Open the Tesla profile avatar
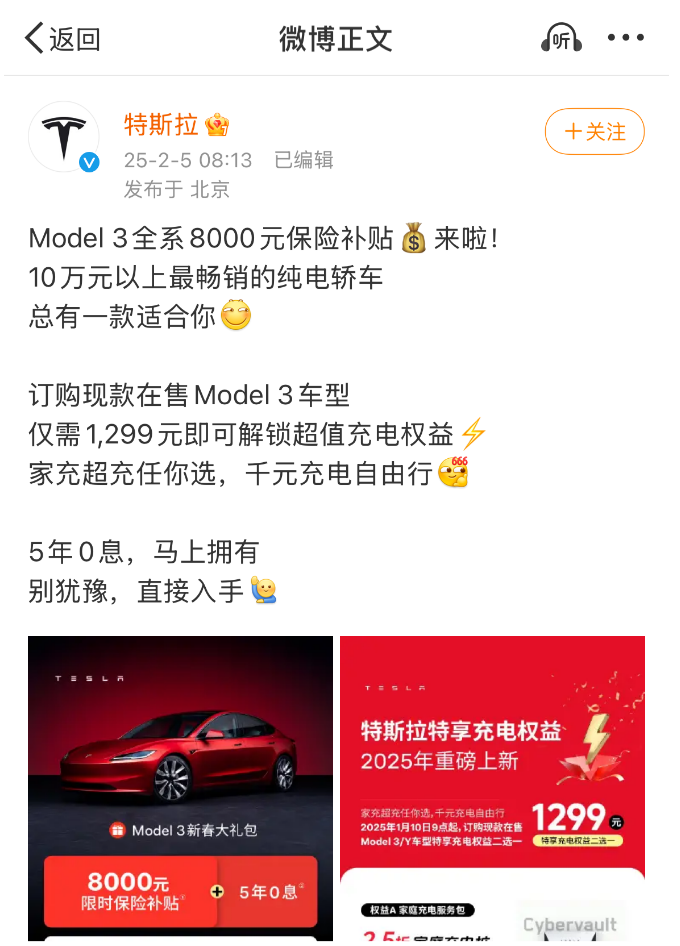The height and width of the screenshot is (946, 680). click(x=64, y=137)
